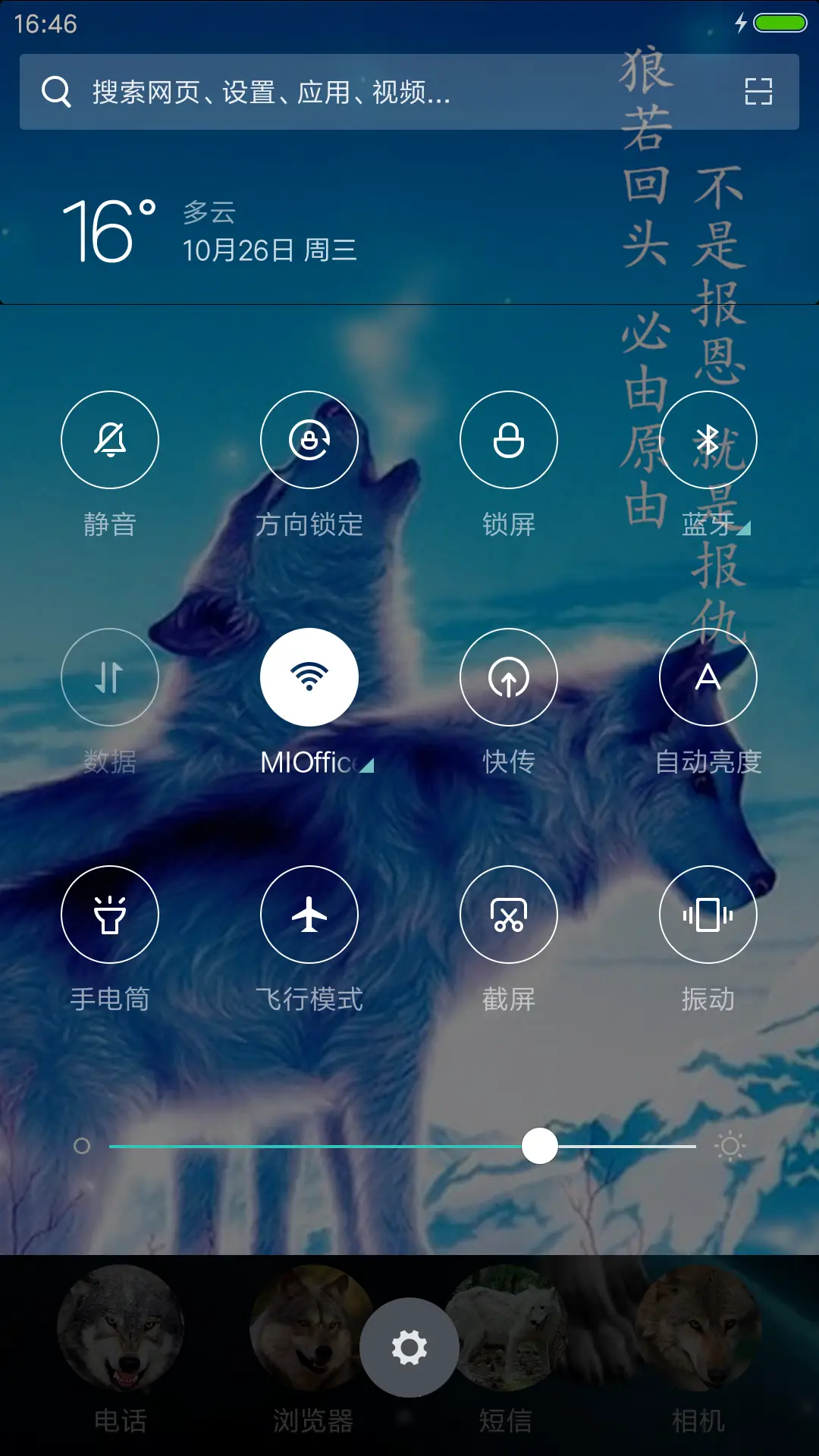This screenshot has height=1456, width=819.
Task: Tap the search input field
Action: [303, 93]
